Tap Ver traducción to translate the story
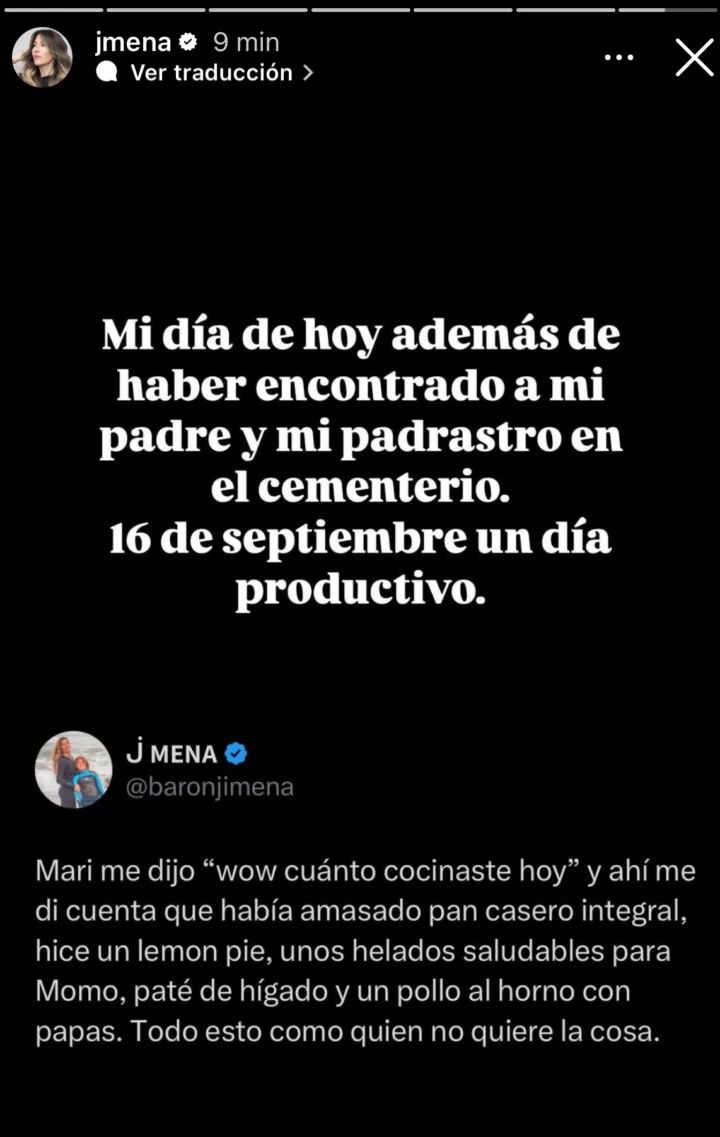The image size is (720, 1137). [x=211, y=73]
